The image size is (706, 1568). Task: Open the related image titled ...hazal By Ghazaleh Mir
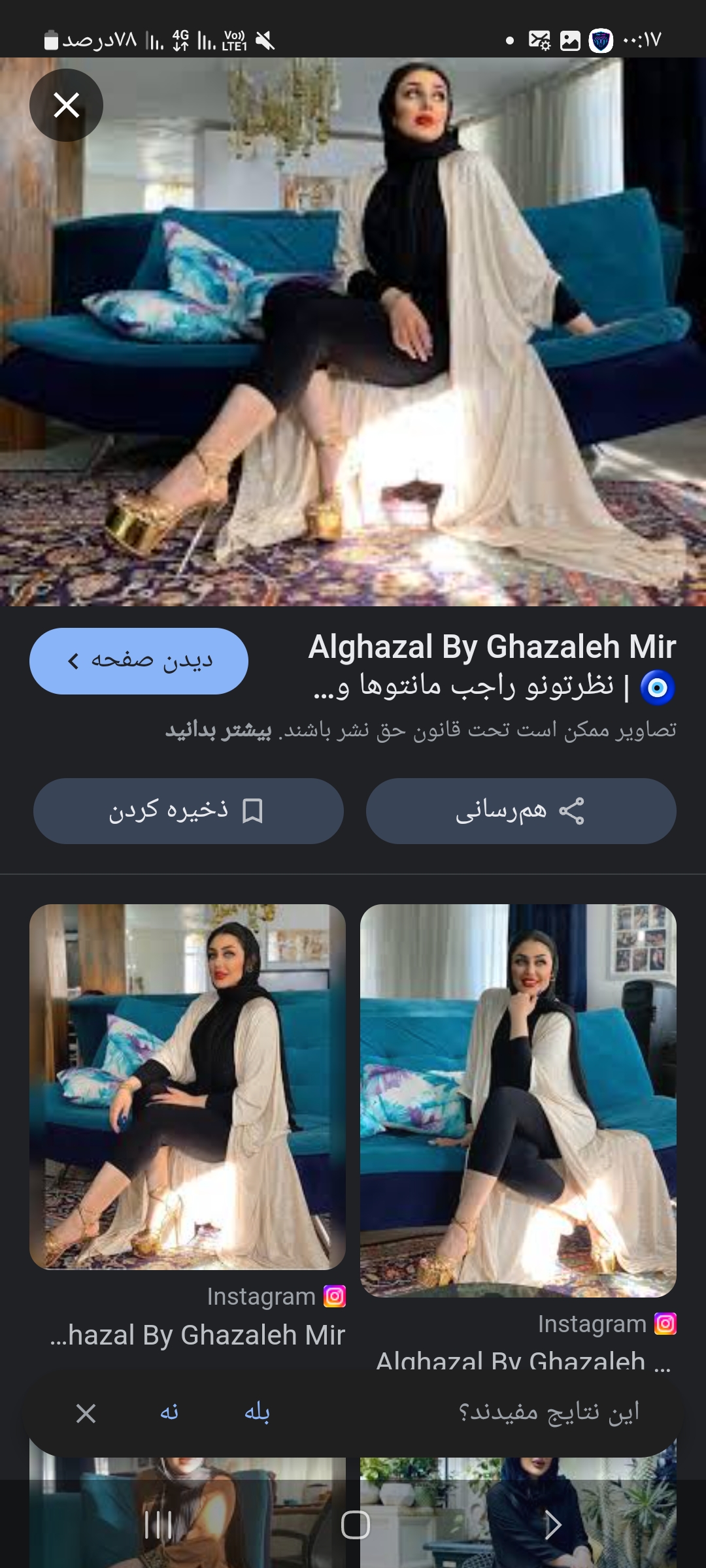pyautogui.click(x=188, y=1087)
